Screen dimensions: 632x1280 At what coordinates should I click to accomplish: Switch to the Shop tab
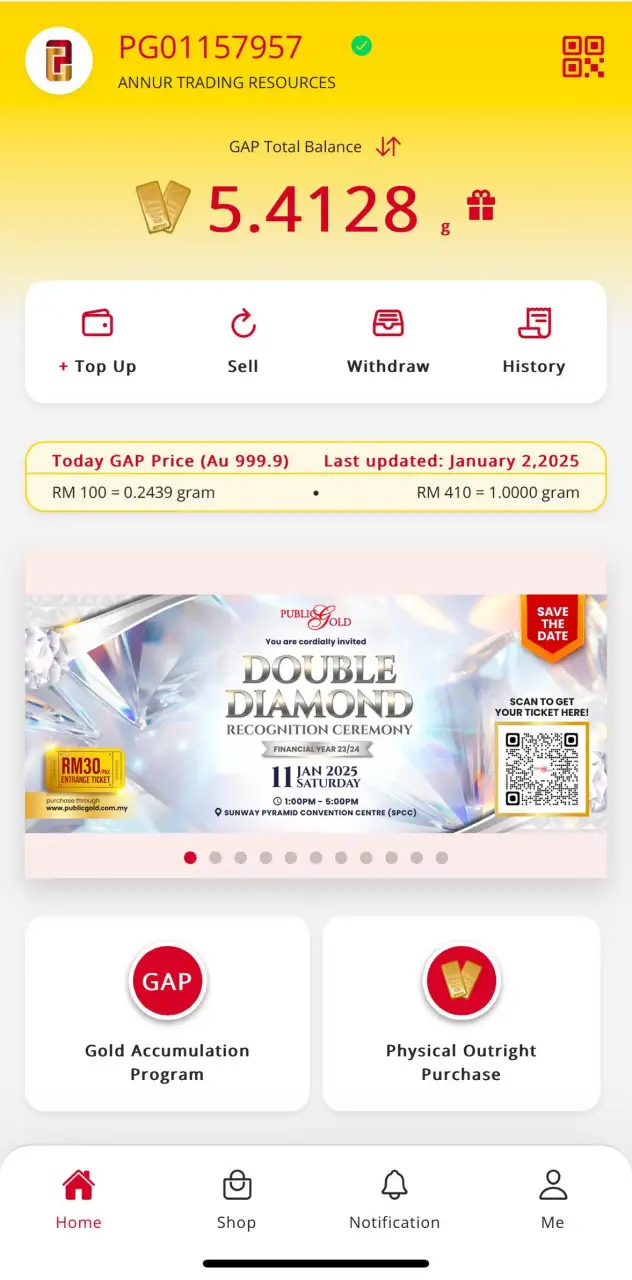236,1200
